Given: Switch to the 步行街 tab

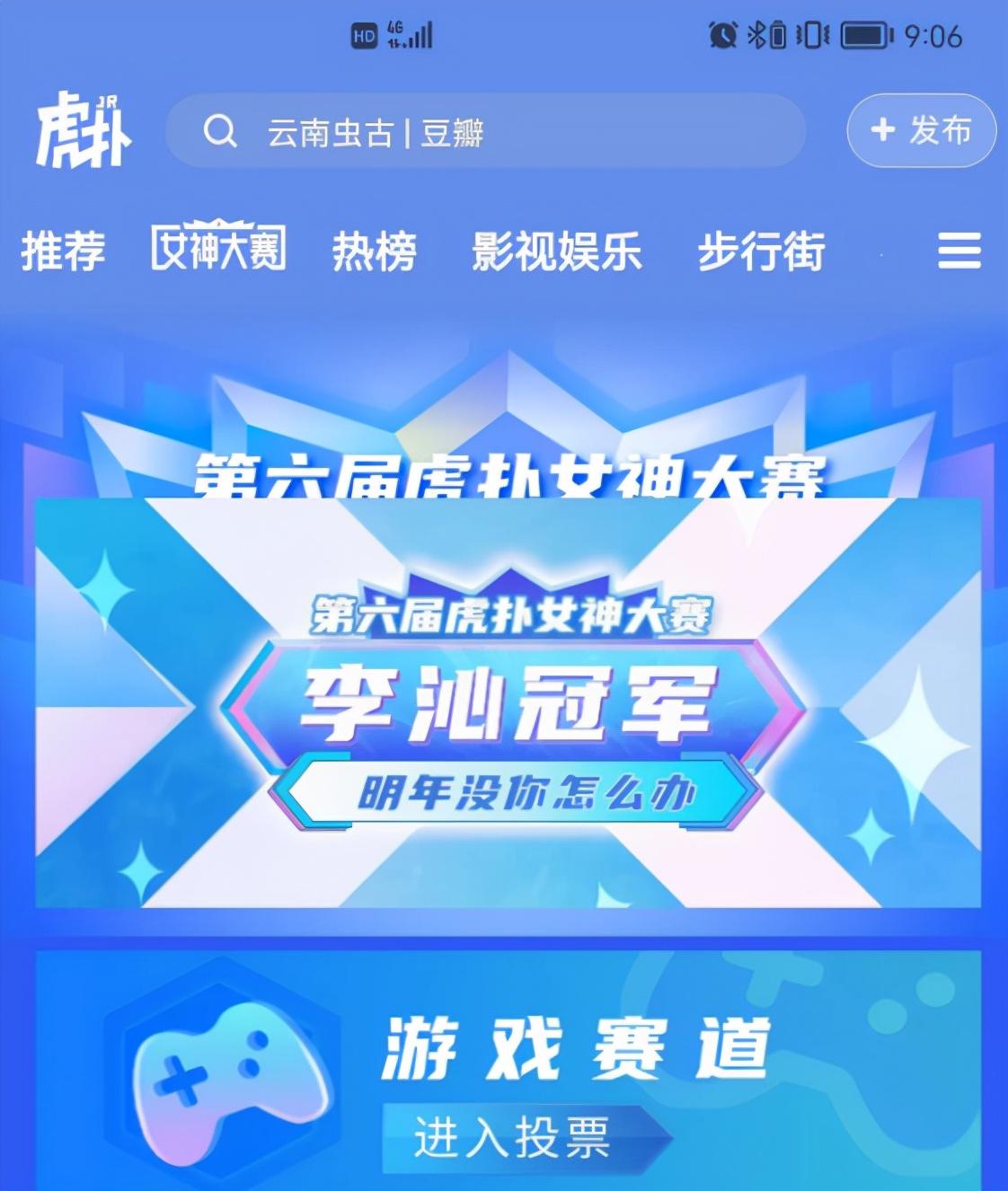Looking at the screenshot, I should coord(761,251).
